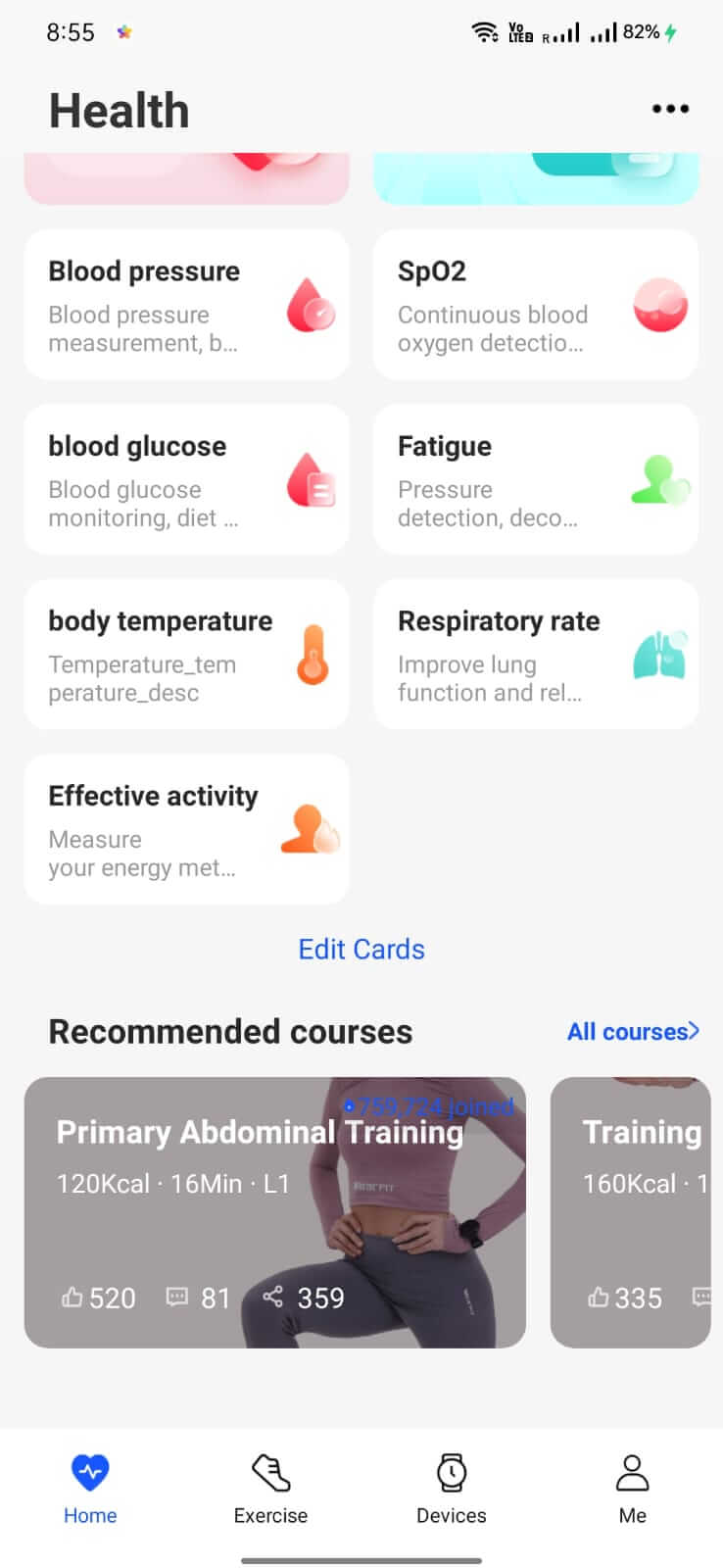Open the Blood pressure droplet icon
The width and height of the screenshot is (723, 1568).
pos(310,307)
